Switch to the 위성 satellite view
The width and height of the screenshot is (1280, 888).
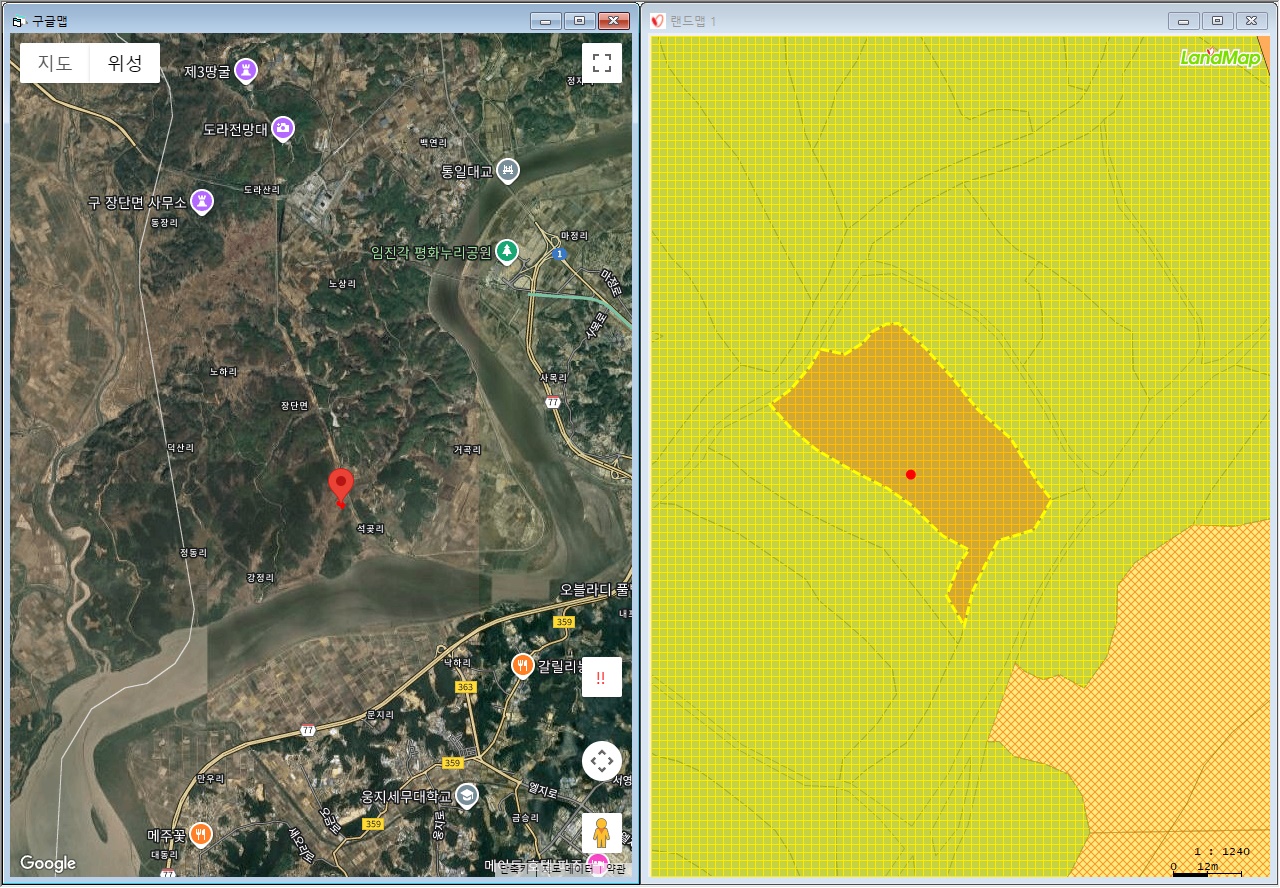pyautogui.click(x=125, y=63)
